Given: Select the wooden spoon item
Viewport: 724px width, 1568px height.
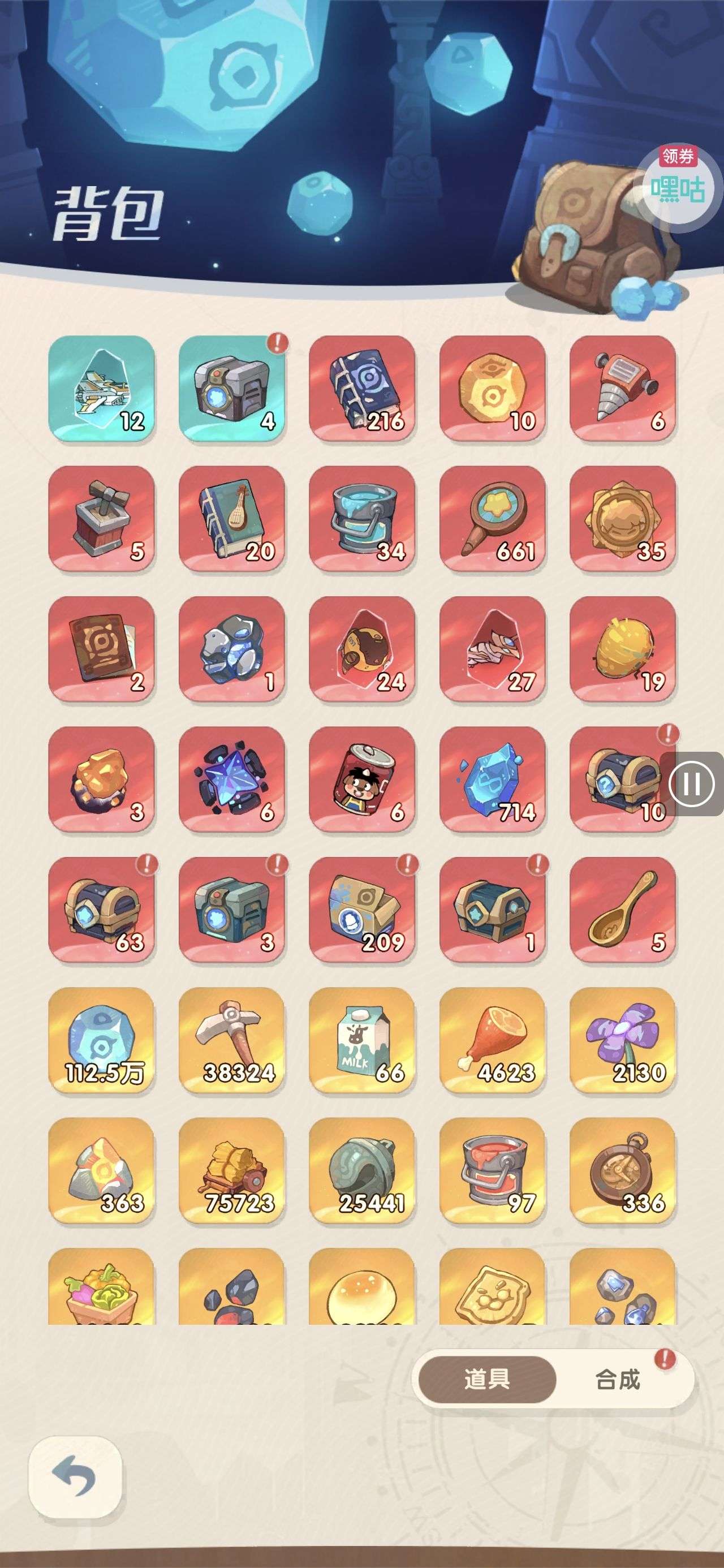Looking at the screenshot, I should (x=622, y=909).
